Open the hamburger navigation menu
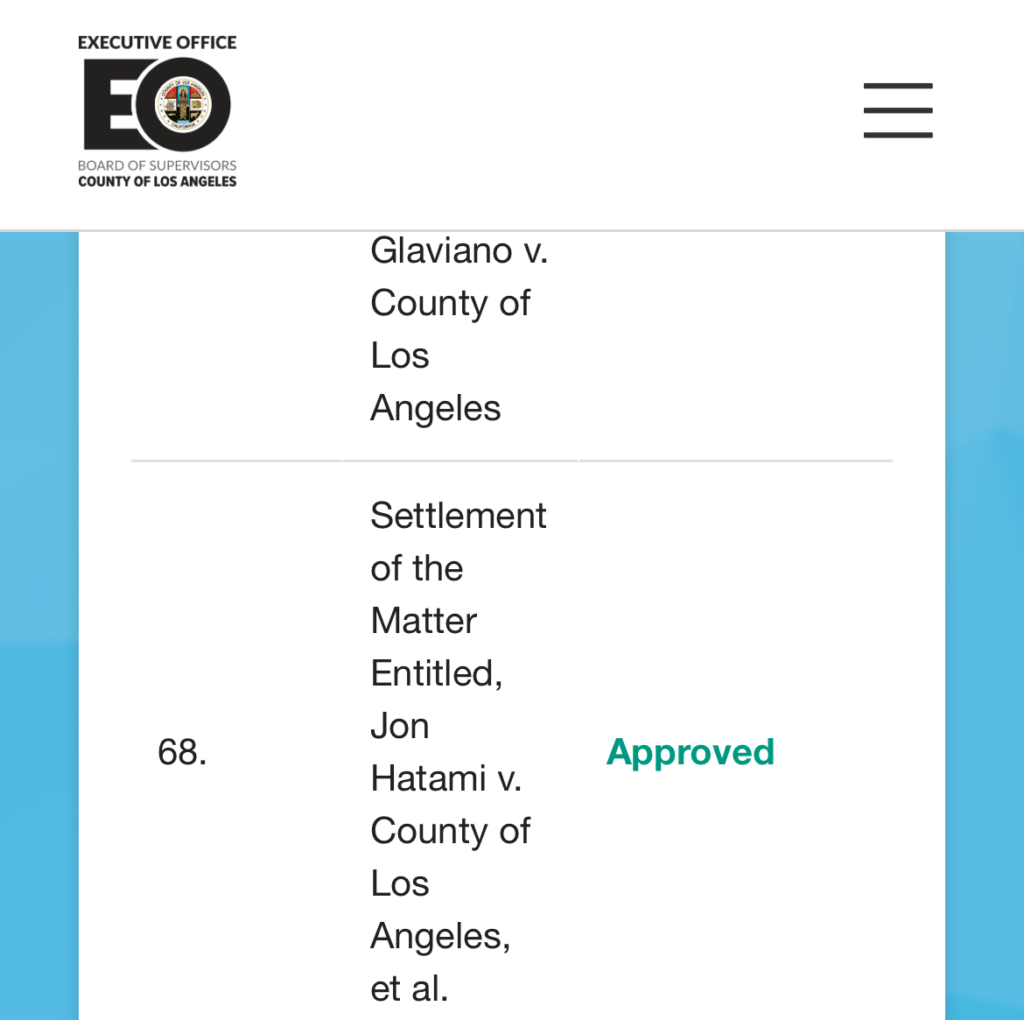Image resolution: width=1024 pixels, height=1020 pixels. coord(897,111)
